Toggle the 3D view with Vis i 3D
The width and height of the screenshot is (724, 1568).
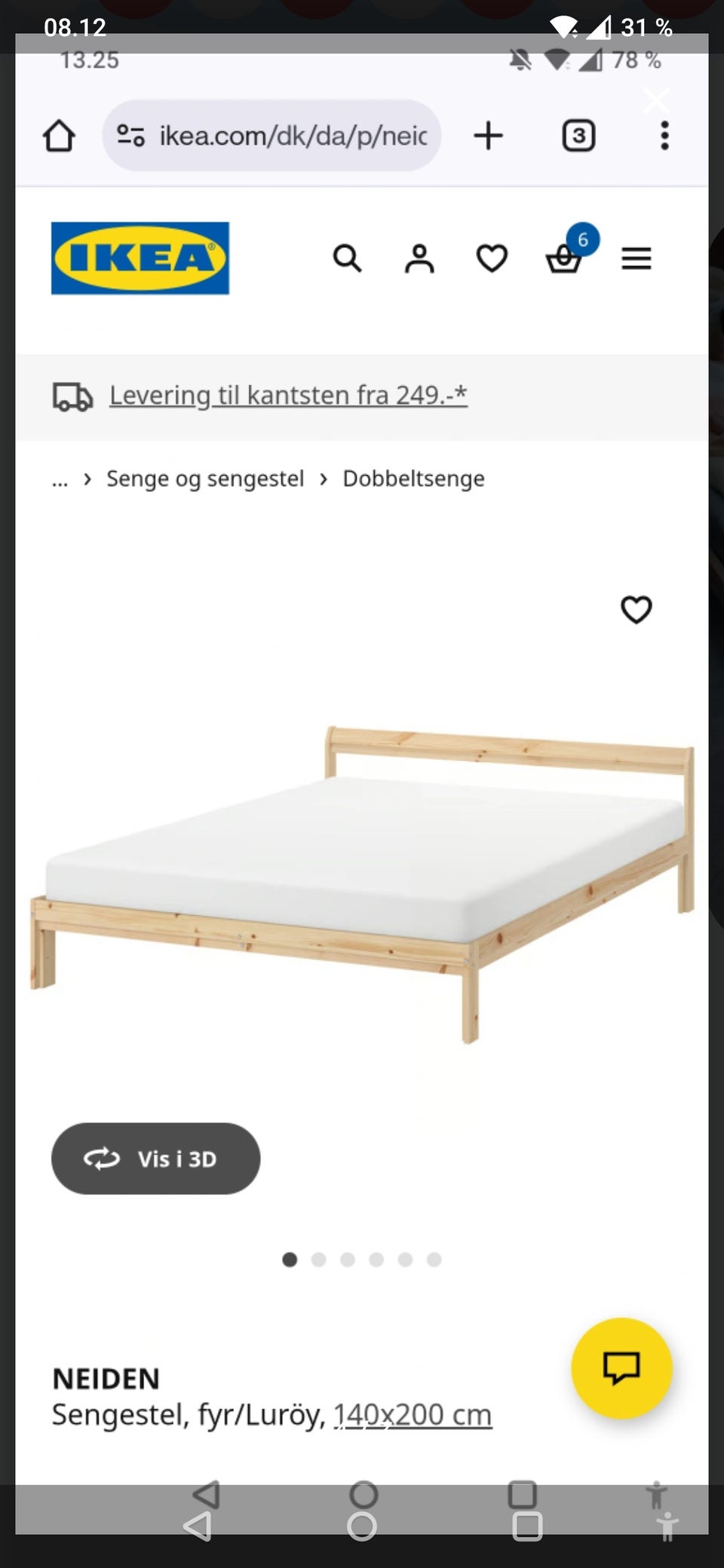[155, 1159]
